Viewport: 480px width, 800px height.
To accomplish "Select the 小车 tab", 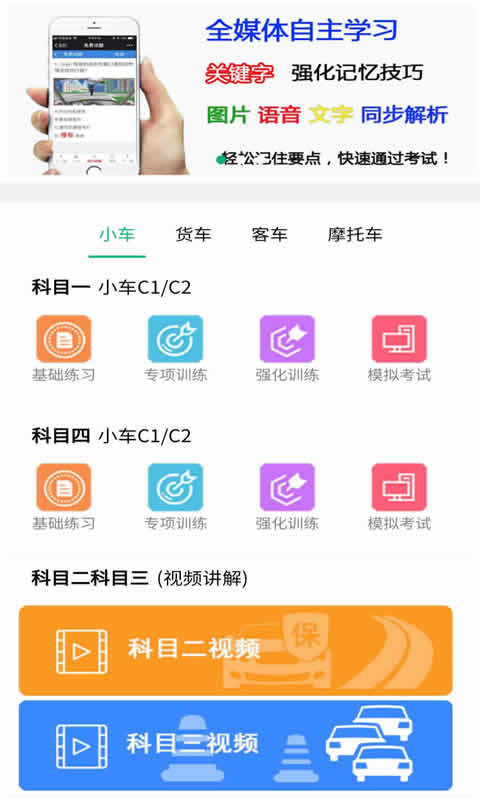I will pos(117,235).
